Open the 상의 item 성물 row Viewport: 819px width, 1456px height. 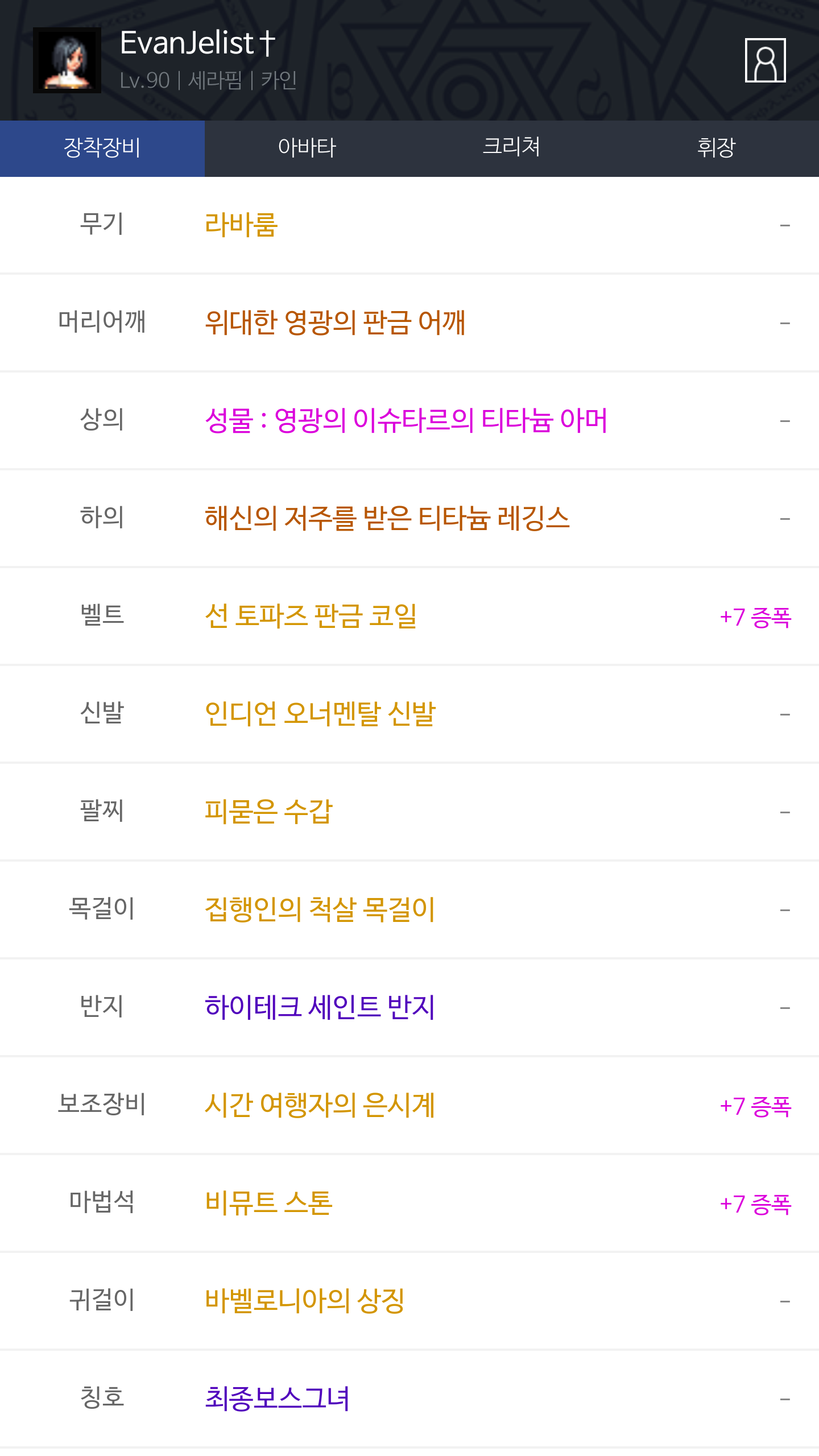coord(409,421)
